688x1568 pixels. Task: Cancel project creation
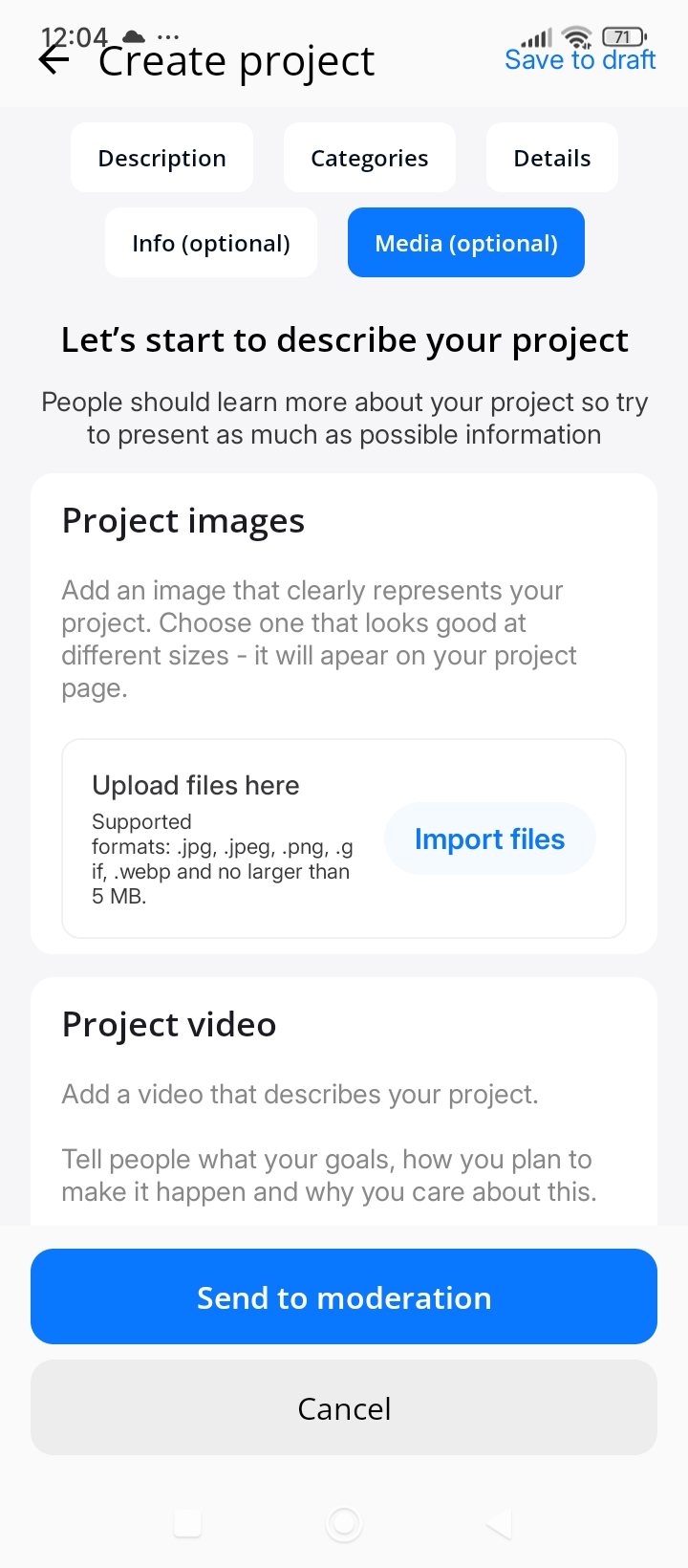pos(344,1407)
